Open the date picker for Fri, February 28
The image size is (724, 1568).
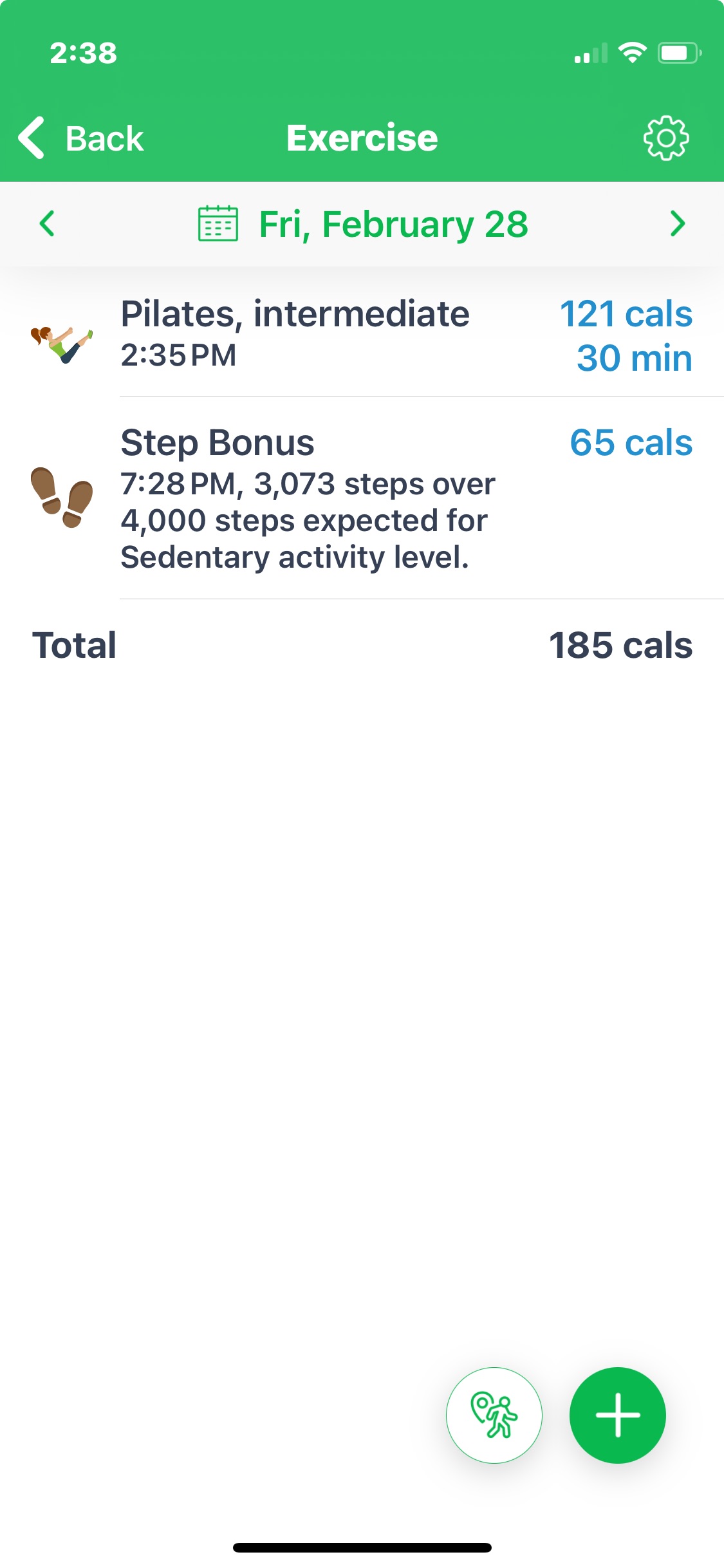click(x=363, y=224)
